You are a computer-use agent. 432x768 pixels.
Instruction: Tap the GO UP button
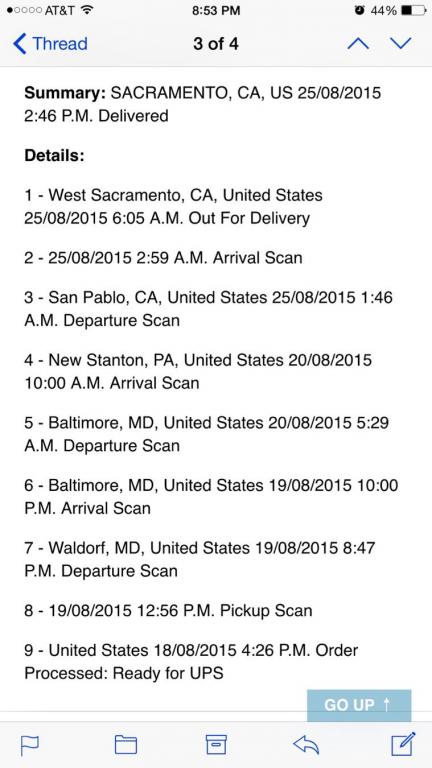[359, 705]
